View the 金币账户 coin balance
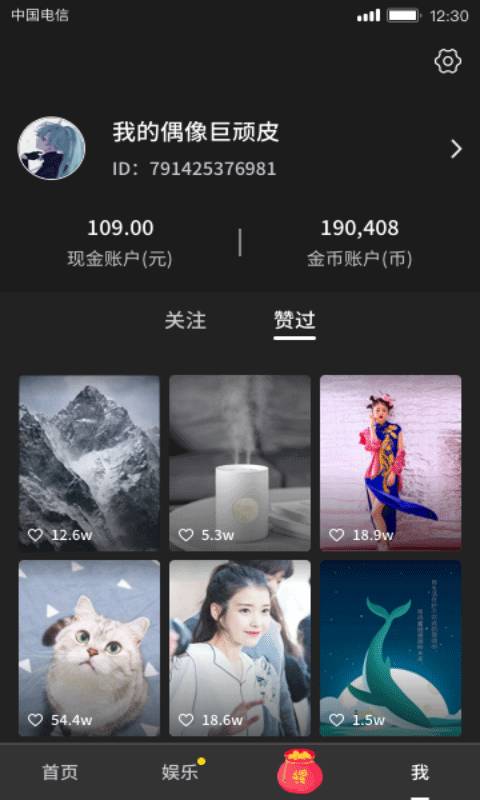This screenshot has height=800, width=480. point(360,242)
